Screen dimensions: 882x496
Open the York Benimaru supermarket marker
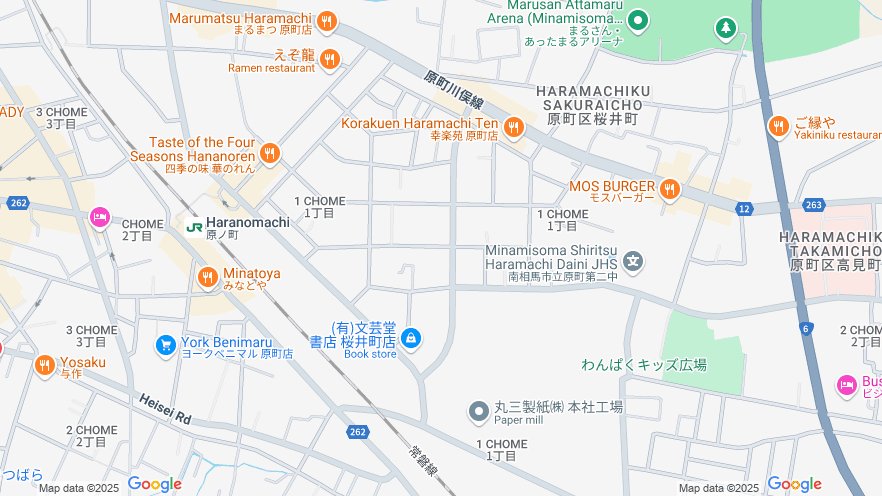pyautogui.click(x=165, y=345)
